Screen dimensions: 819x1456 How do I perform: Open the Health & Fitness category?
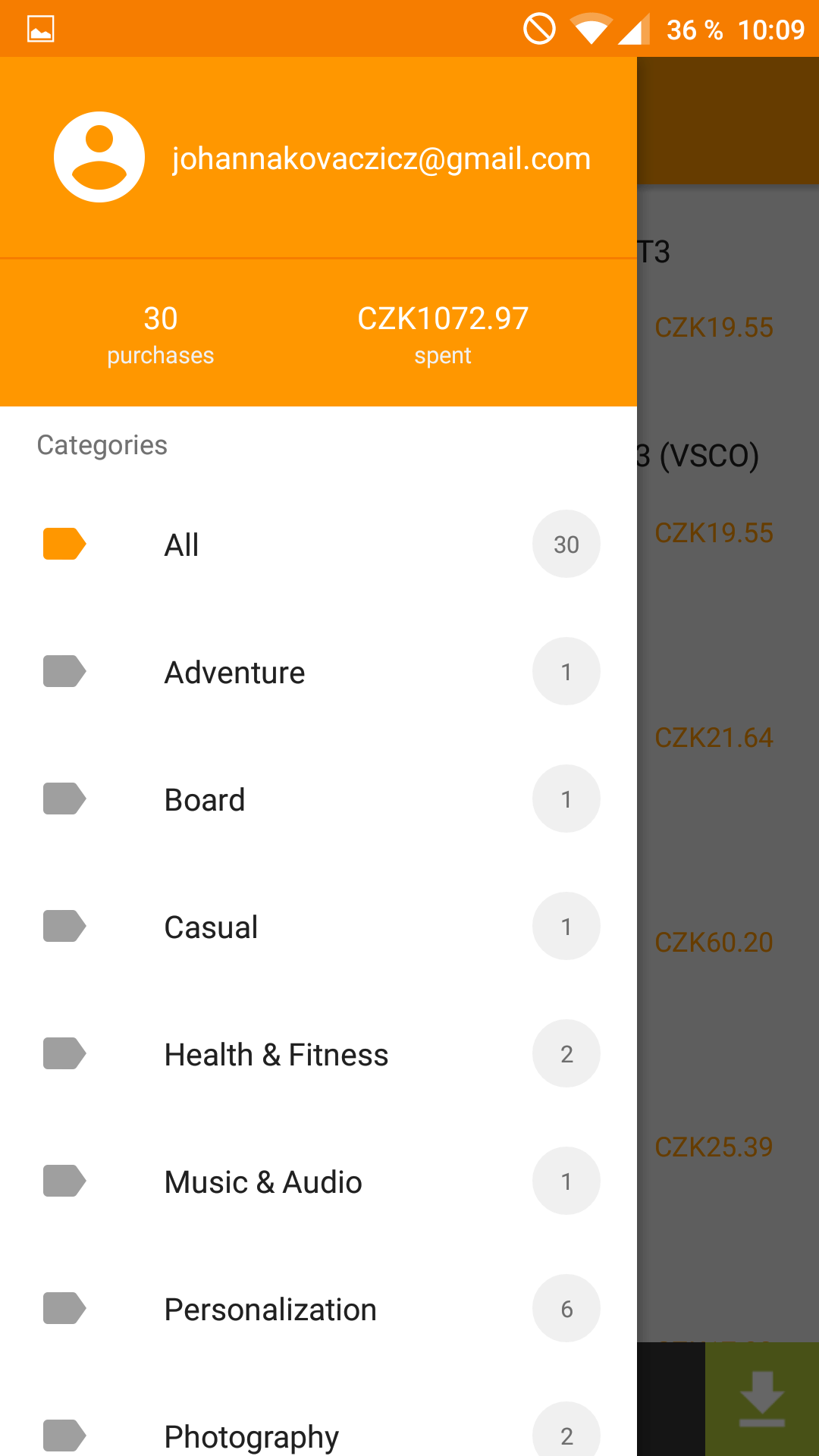(318, 1054)
